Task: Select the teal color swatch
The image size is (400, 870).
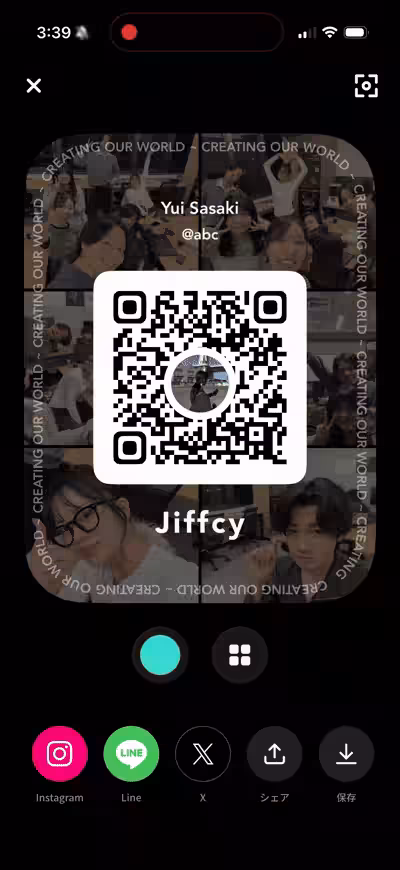Action: [160, 655]
